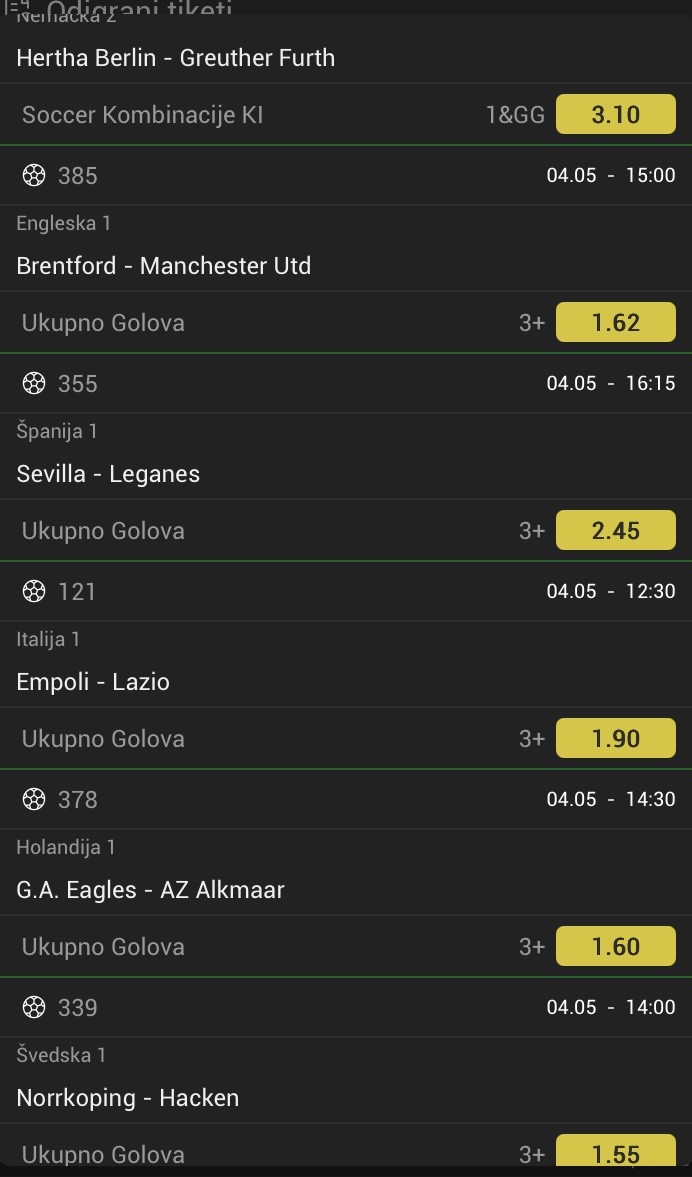Open the Hertha Berlin - Greuther Furth match
The height and width of the screenshot is (1177, 692).
click(176, 58)
